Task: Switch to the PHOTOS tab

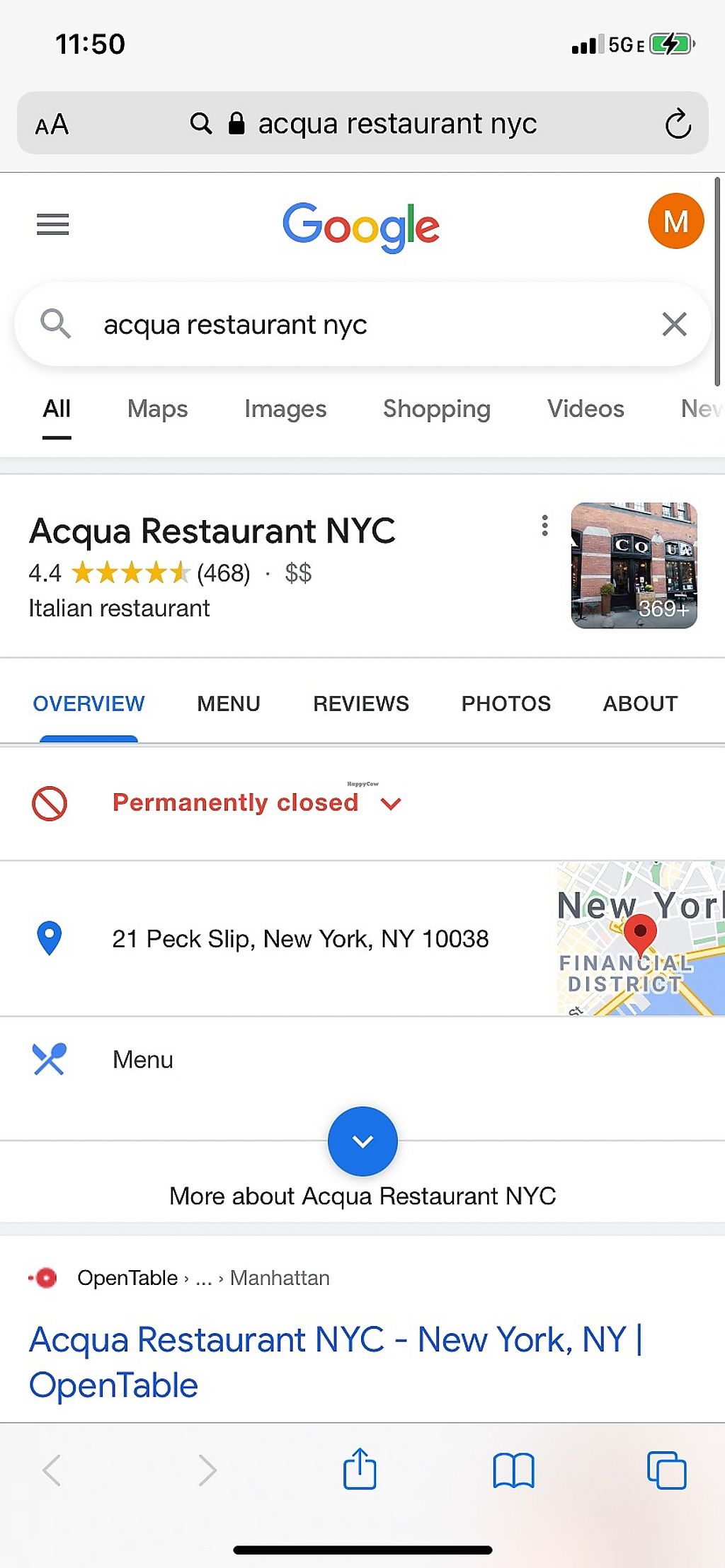Action: click(506, 703)
